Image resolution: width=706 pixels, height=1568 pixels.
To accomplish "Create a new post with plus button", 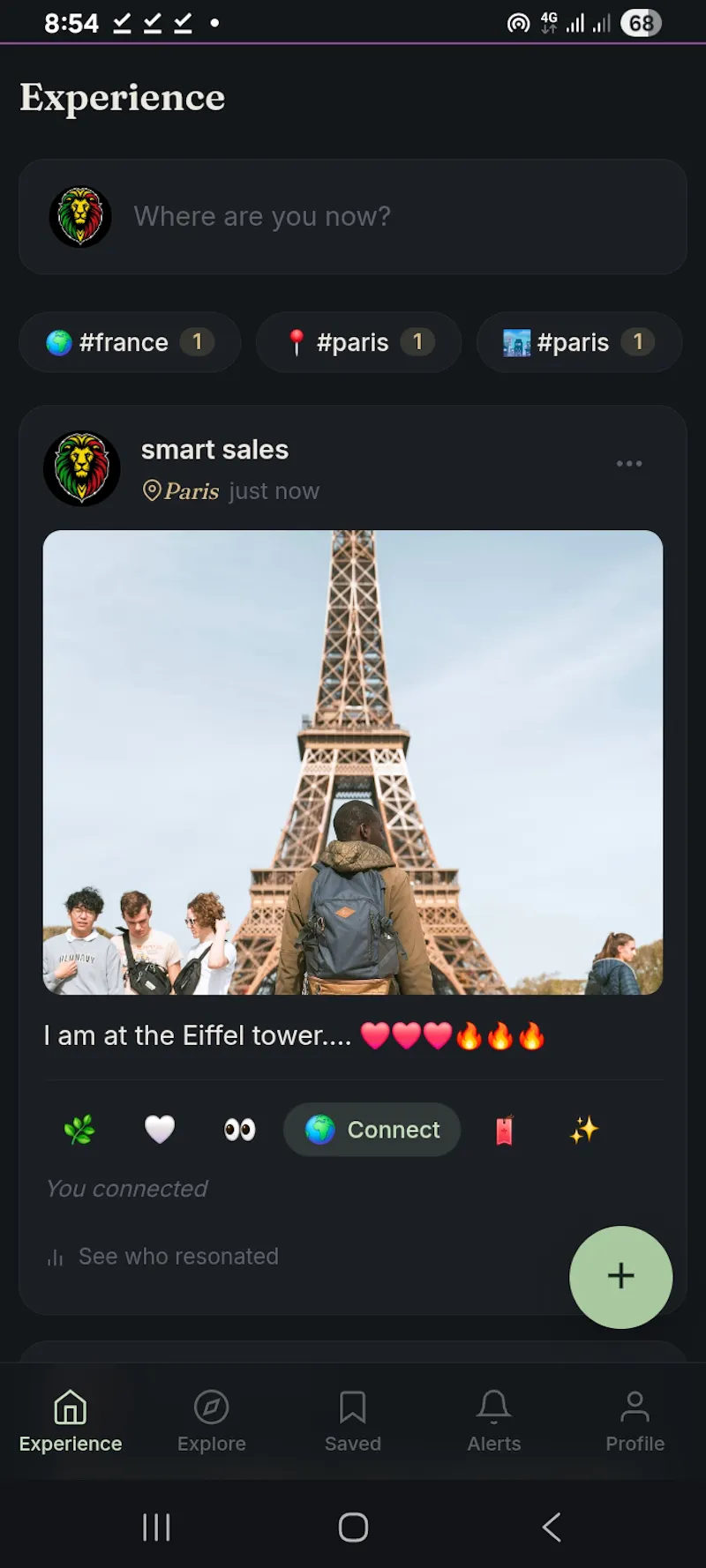I will tap(621, 1277).
